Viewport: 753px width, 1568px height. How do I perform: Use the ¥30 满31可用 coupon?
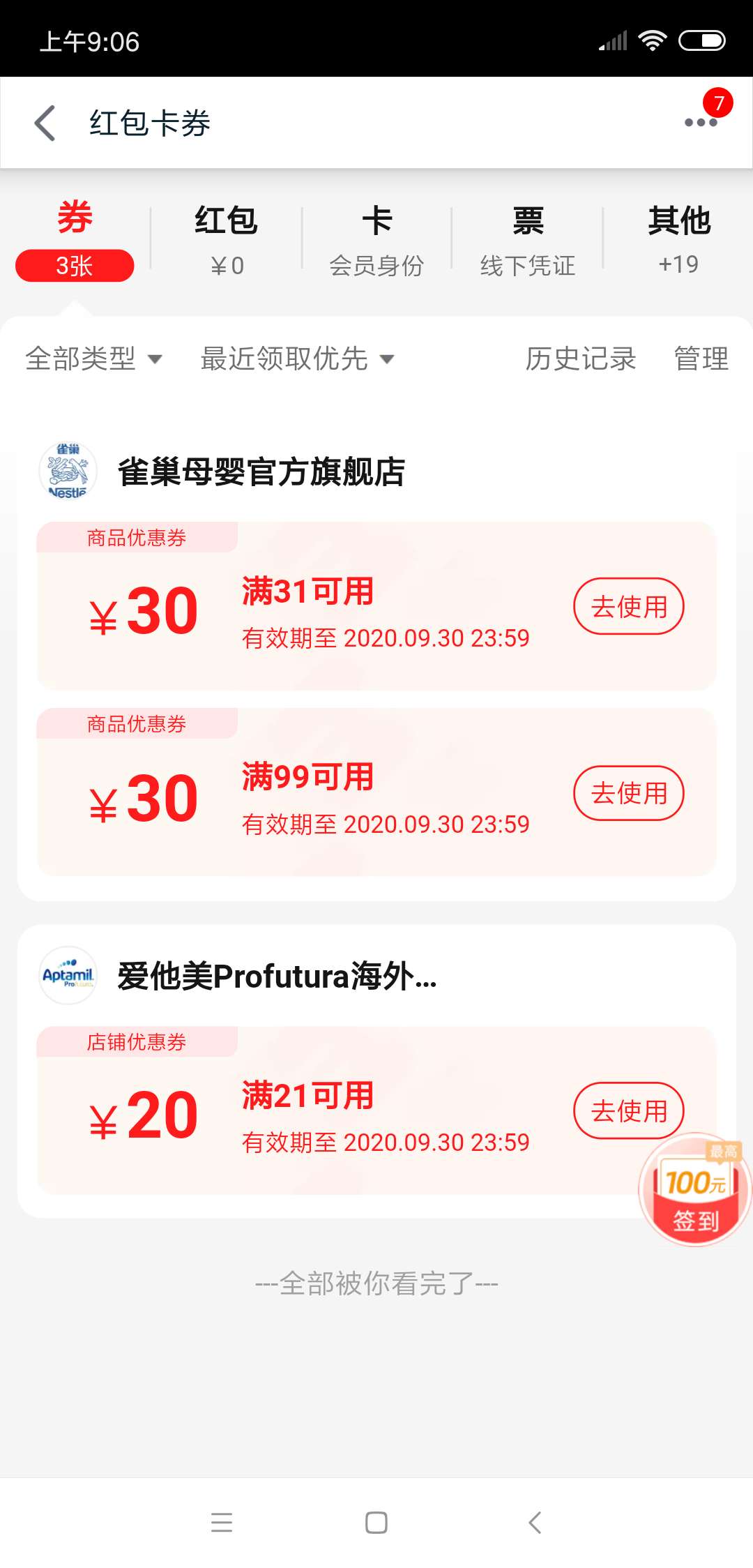click(x=628, y=606)
